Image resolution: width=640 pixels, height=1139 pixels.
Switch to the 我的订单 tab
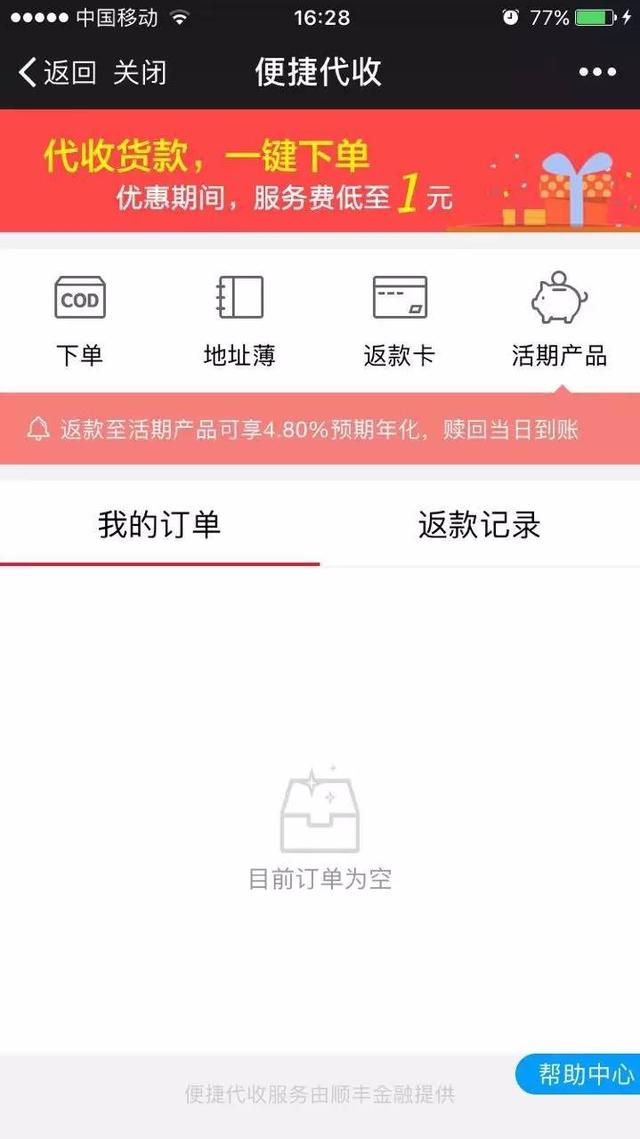tap(160, 525)
